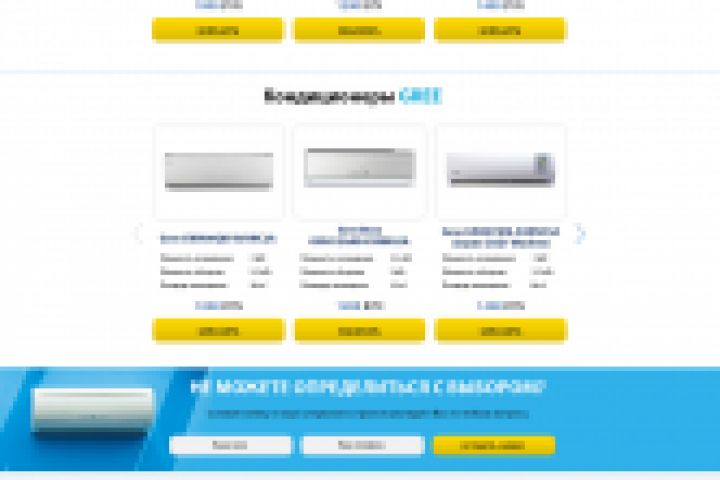Open the middle GREE air conditioner photo
This screenshot has width=720, height=480.
(x=360, y=168)
